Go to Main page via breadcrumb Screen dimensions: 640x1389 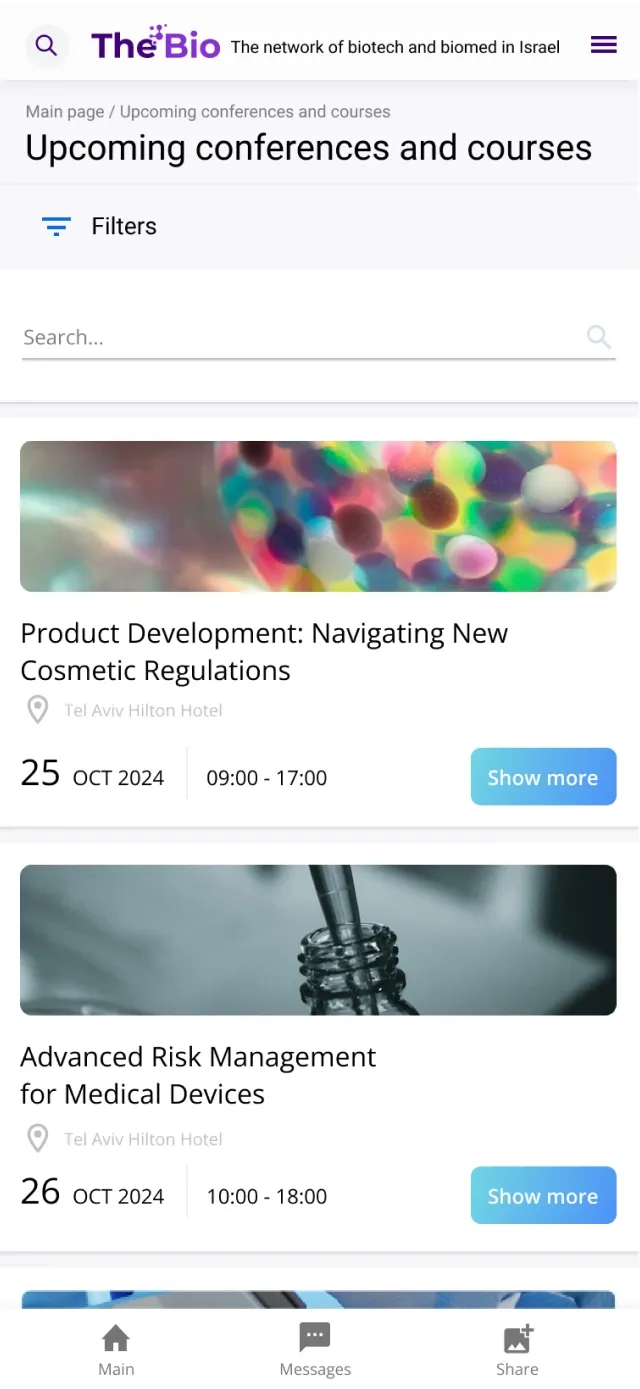point(65,112)
